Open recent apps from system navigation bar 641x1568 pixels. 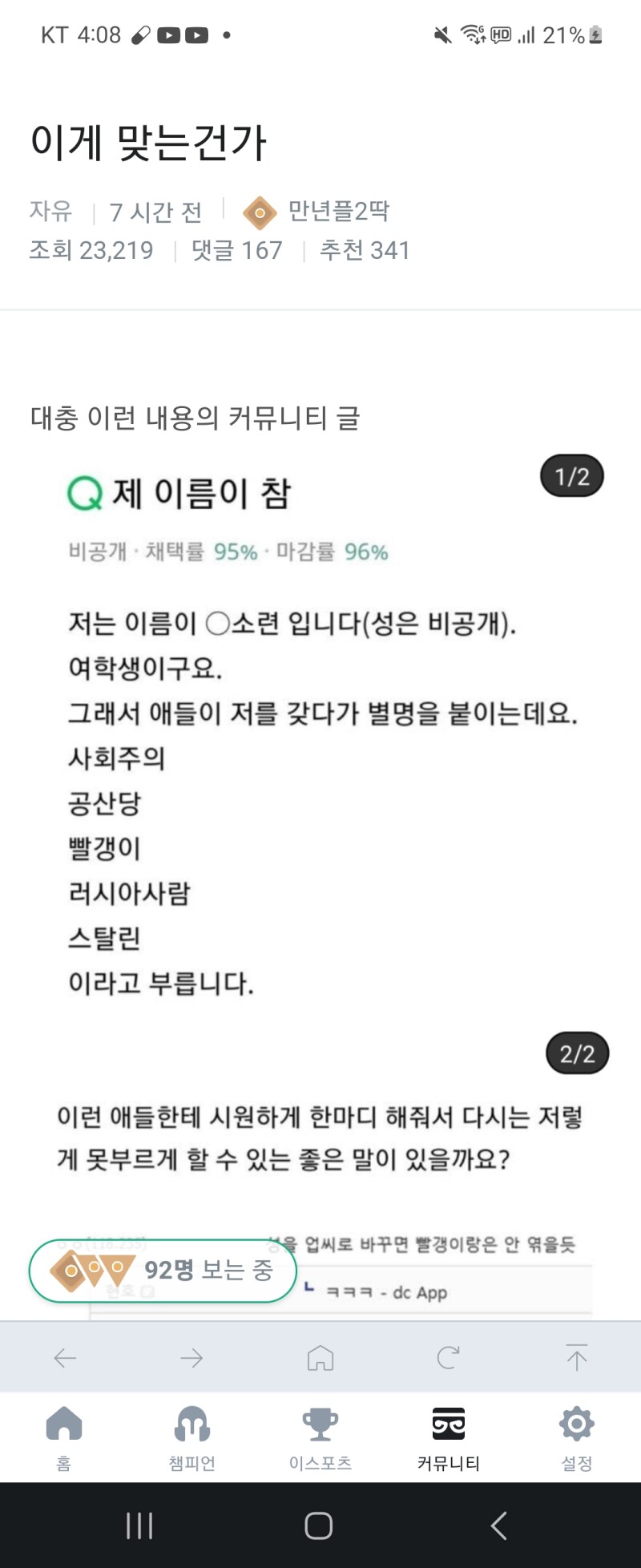(x=139, y=1525)
